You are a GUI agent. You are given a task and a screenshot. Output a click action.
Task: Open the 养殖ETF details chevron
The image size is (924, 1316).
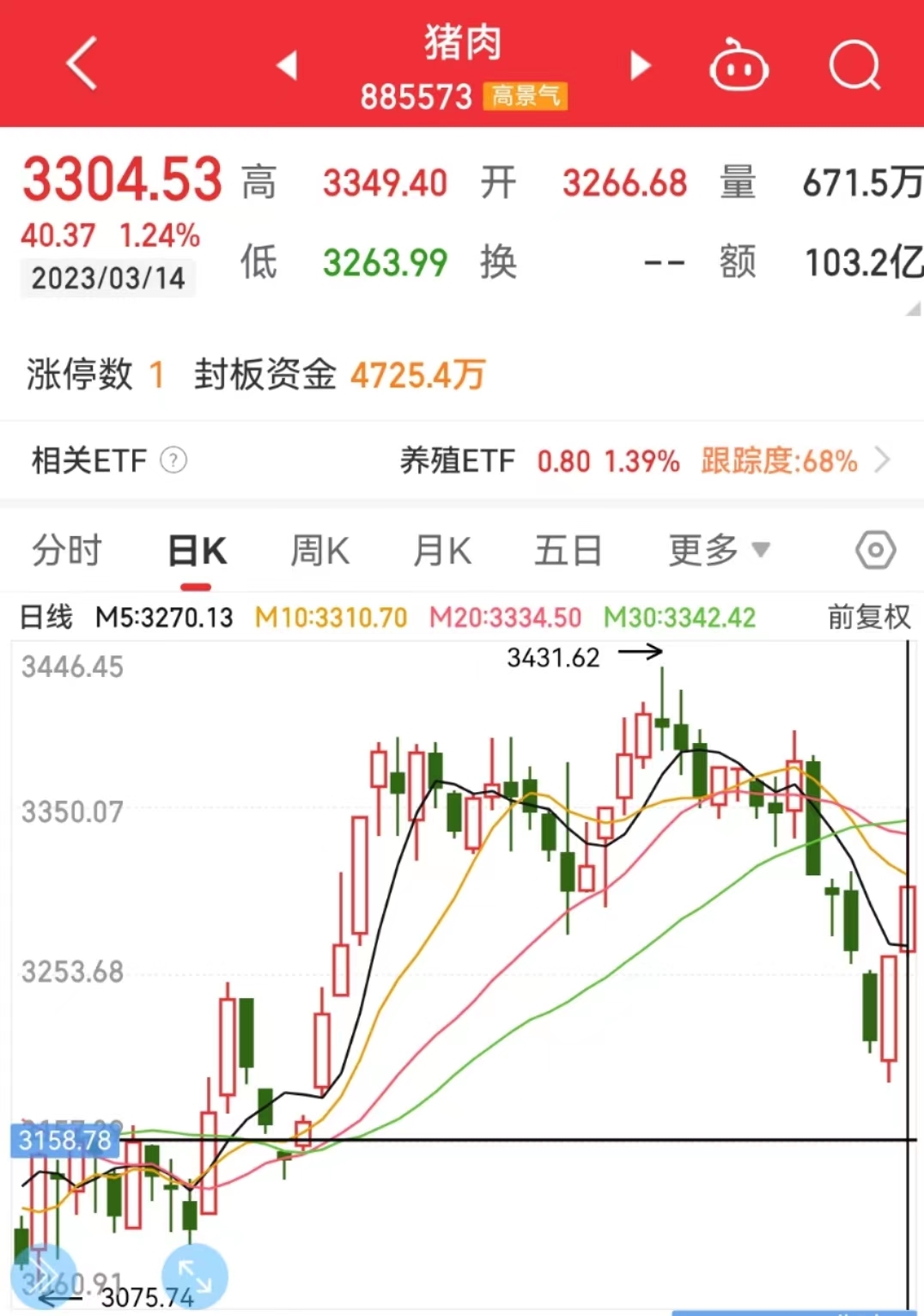[x=882, y=460]
